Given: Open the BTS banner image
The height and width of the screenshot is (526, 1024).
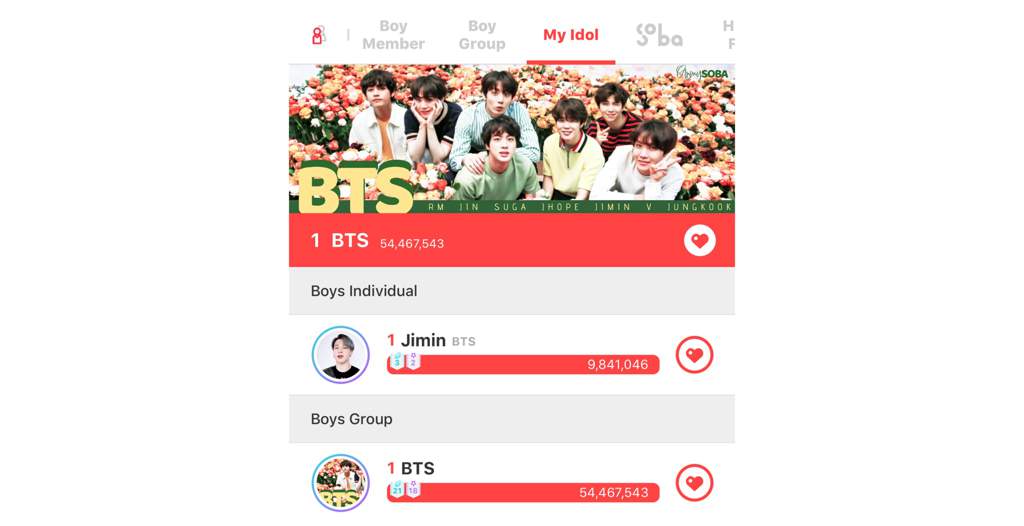Looking at the screenshot, I should 511,138.
